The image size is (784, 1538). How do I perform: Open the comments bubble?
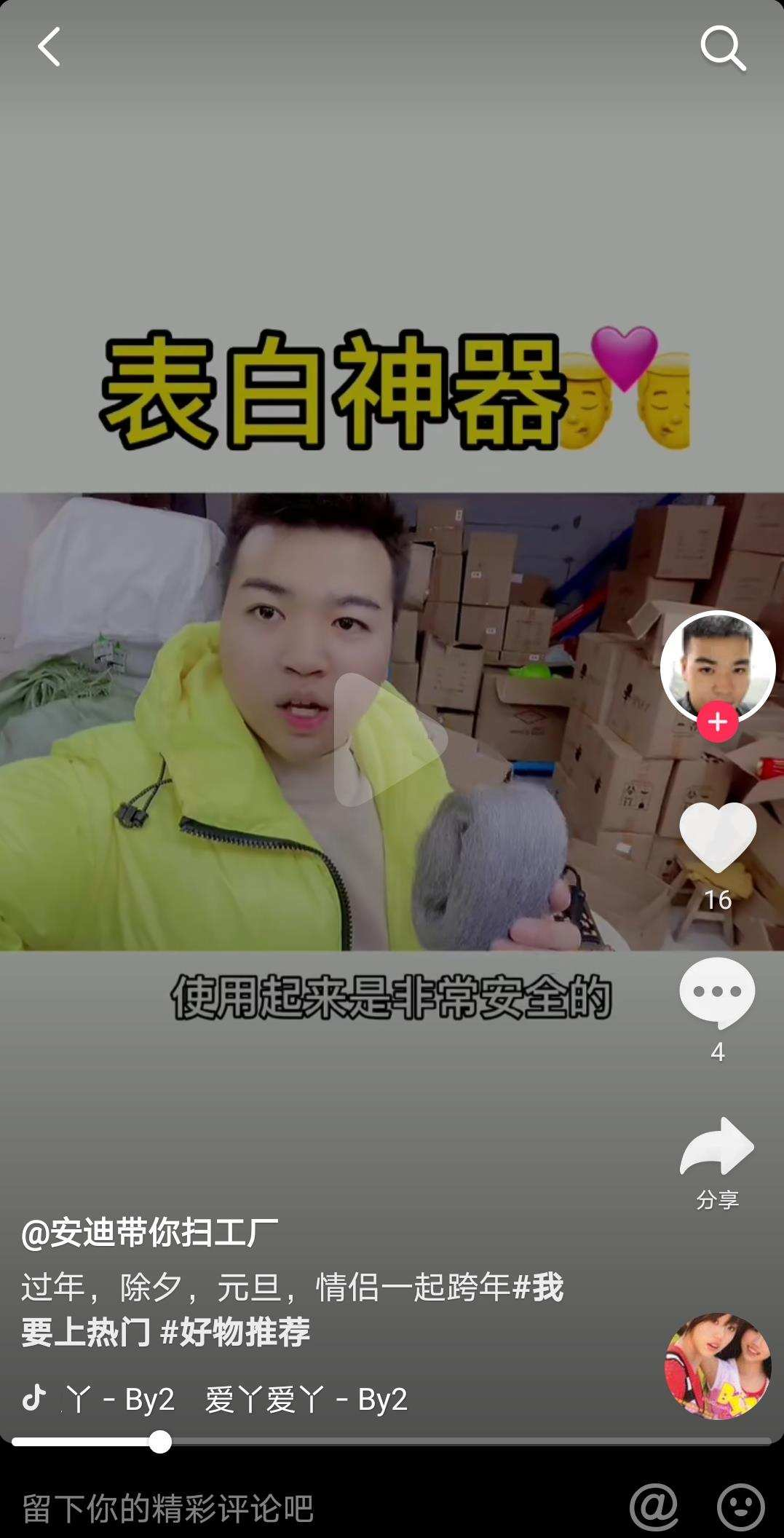pos(717,993)
